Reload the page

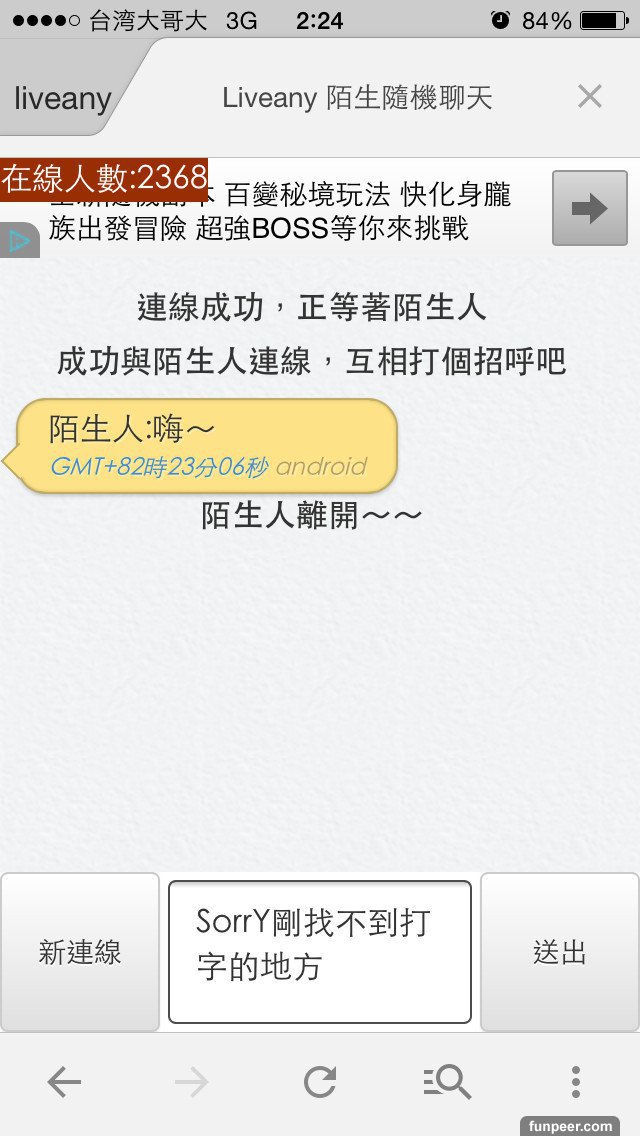pos(320,1082)
